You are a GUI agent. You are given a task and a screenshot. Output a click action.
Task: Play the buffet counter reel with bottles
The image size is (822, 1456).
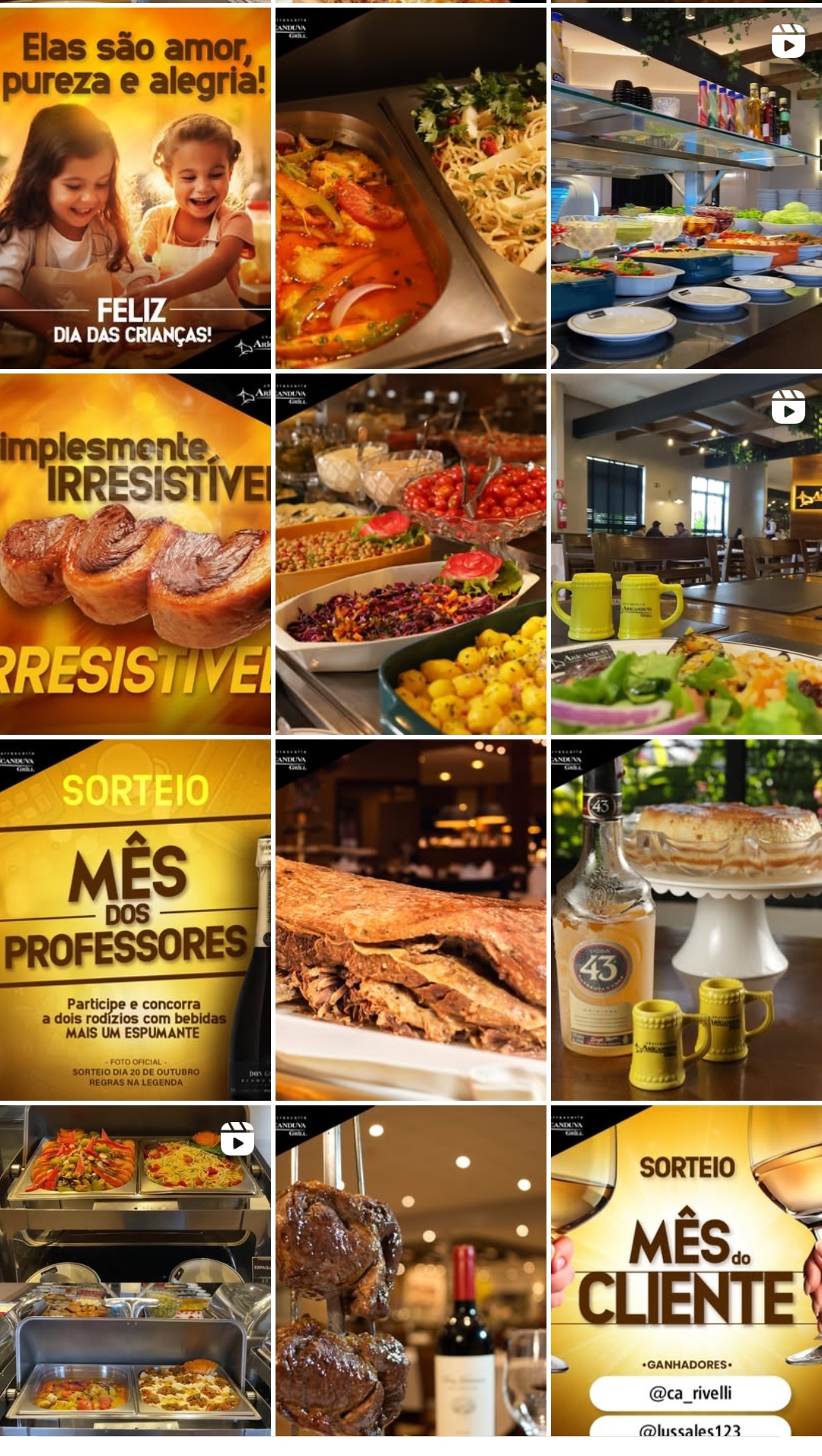pos(686,188)
